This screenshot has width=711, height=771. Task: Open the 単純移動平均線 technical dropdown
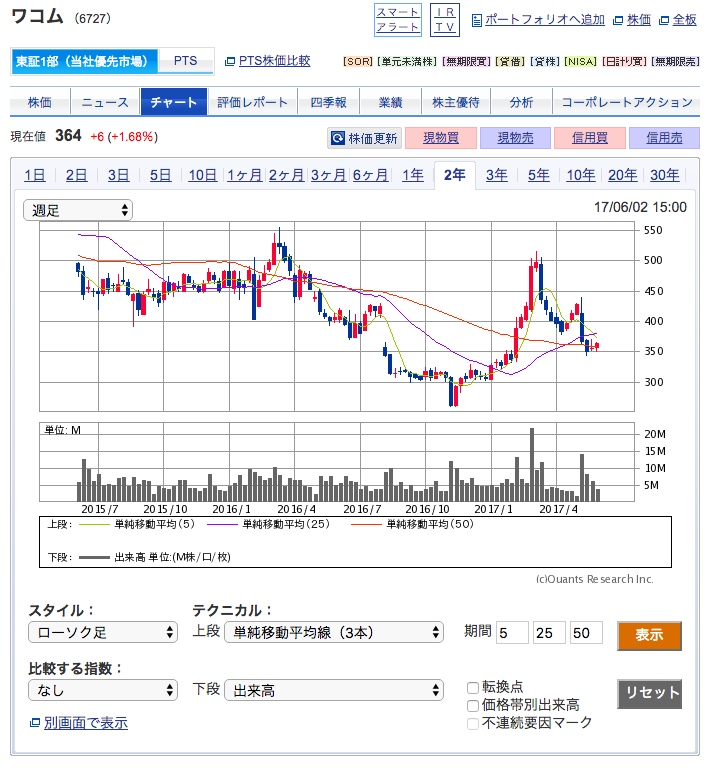(x=333, y=632)
